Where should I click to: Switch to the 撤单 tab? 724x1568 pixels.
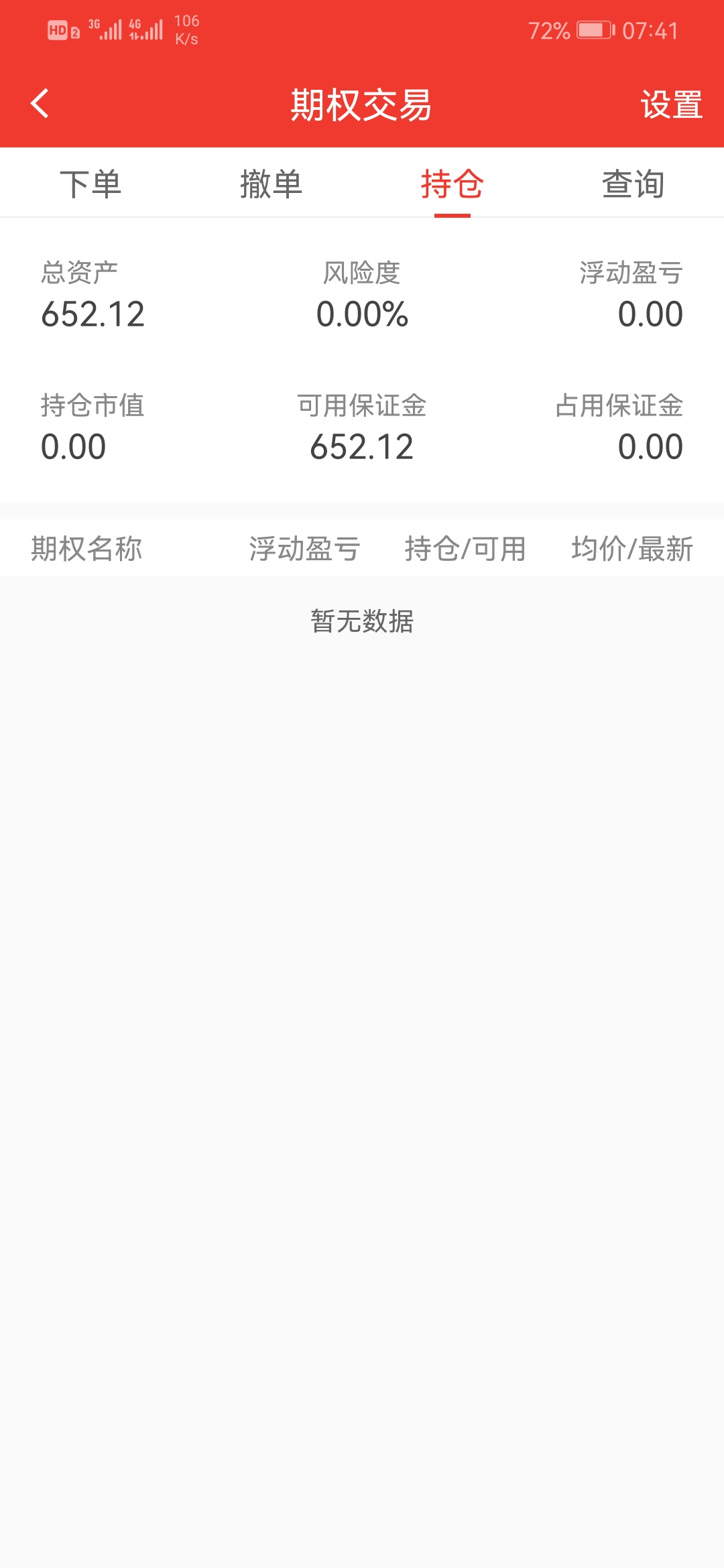coord(271,184)
